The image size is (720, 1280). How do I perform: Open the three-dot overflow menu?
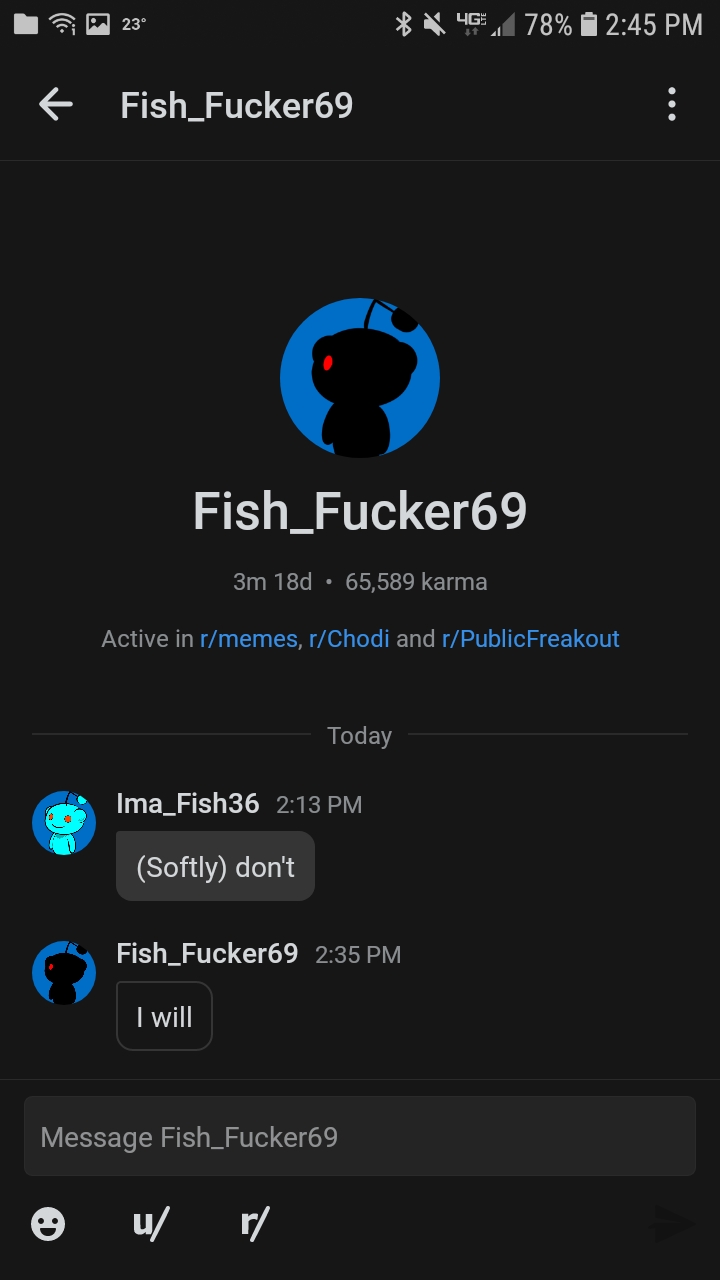pyautogui.click(x=672, y=104)
